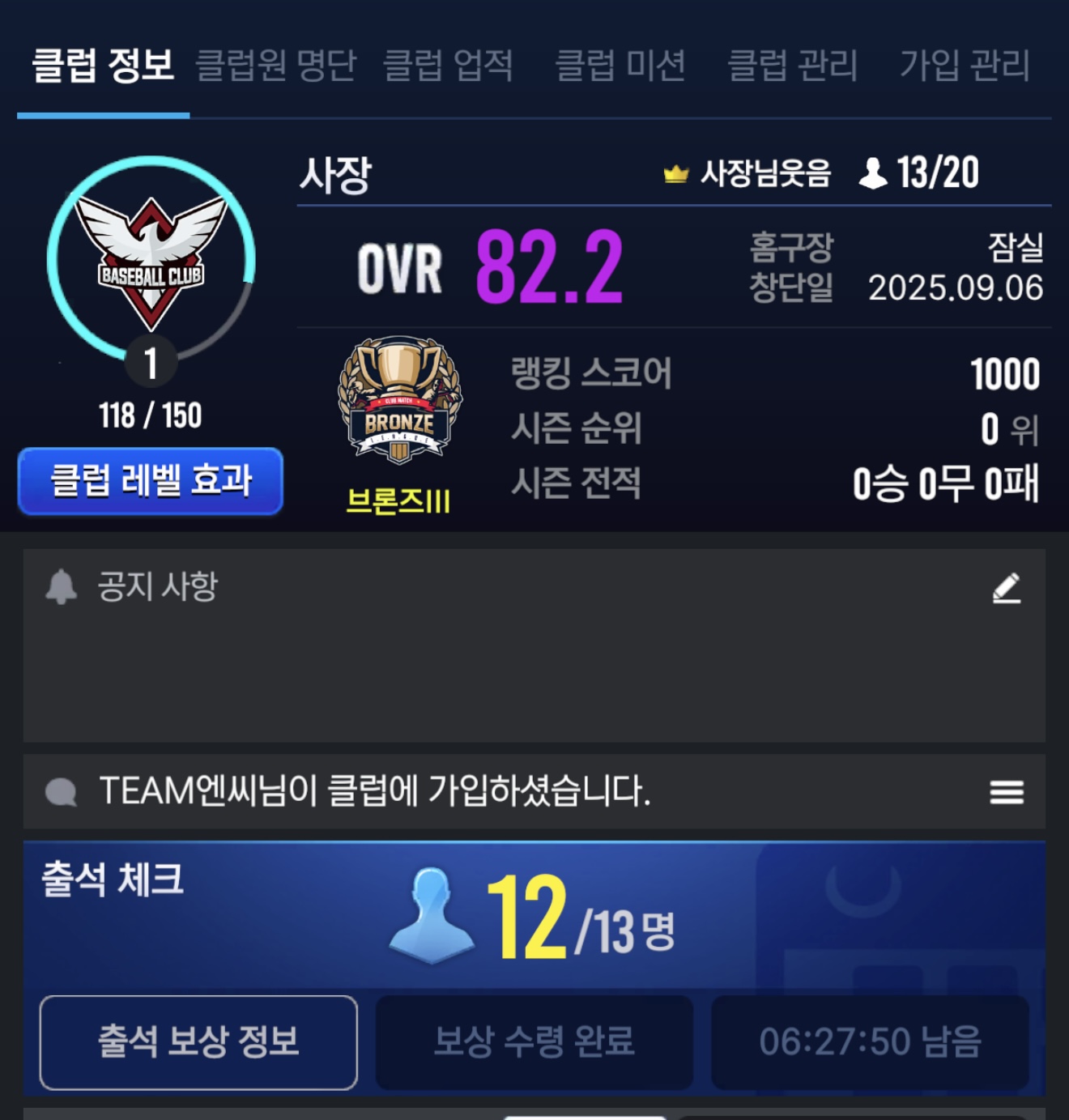Tap the 보상 수령 완료 button
This screenshot has width=1069, height=1120.
[x=534, y=1042]
